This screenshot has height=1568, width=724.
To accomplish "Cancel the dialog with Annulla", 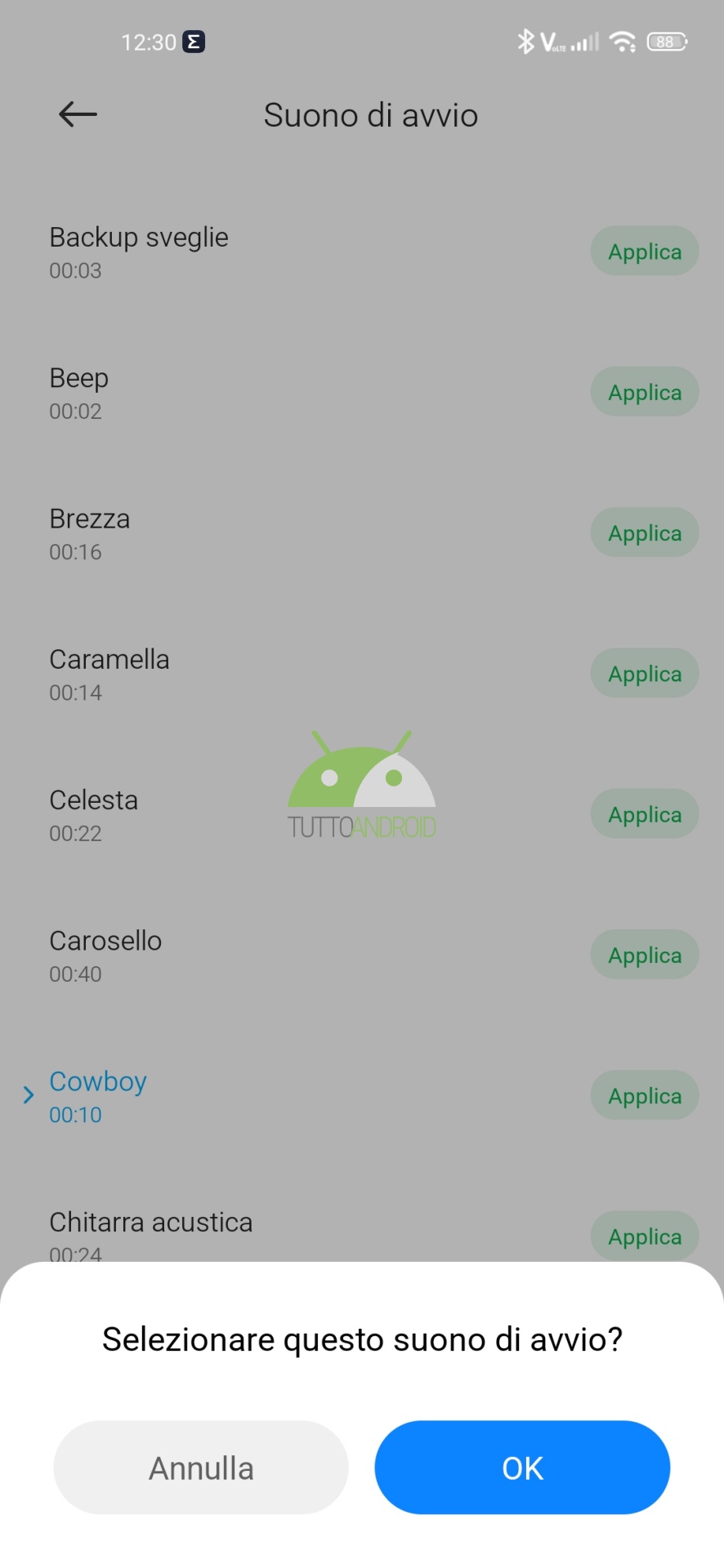I will coord(201,1468).
